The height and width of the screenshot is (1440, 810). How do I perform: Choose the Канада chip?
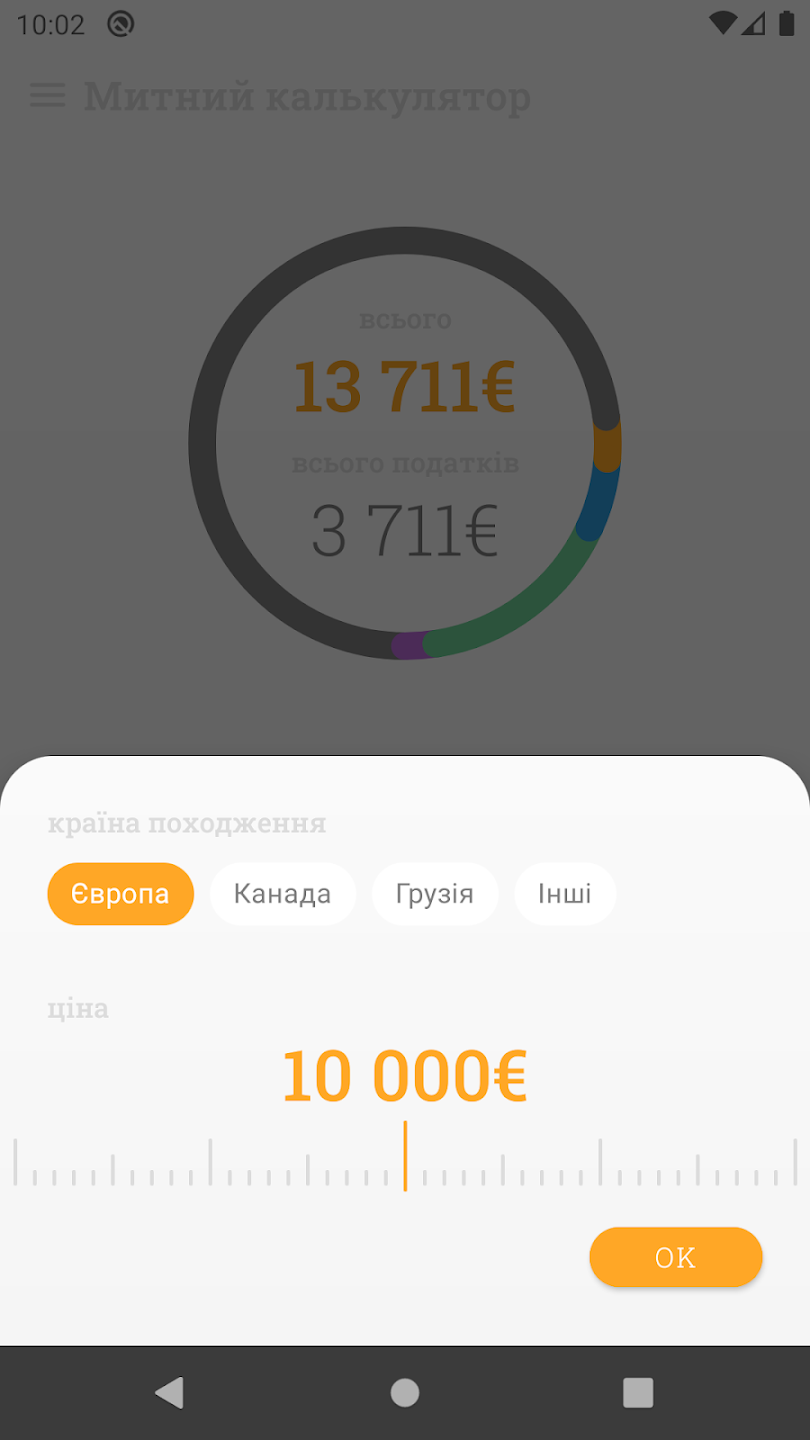282,893
